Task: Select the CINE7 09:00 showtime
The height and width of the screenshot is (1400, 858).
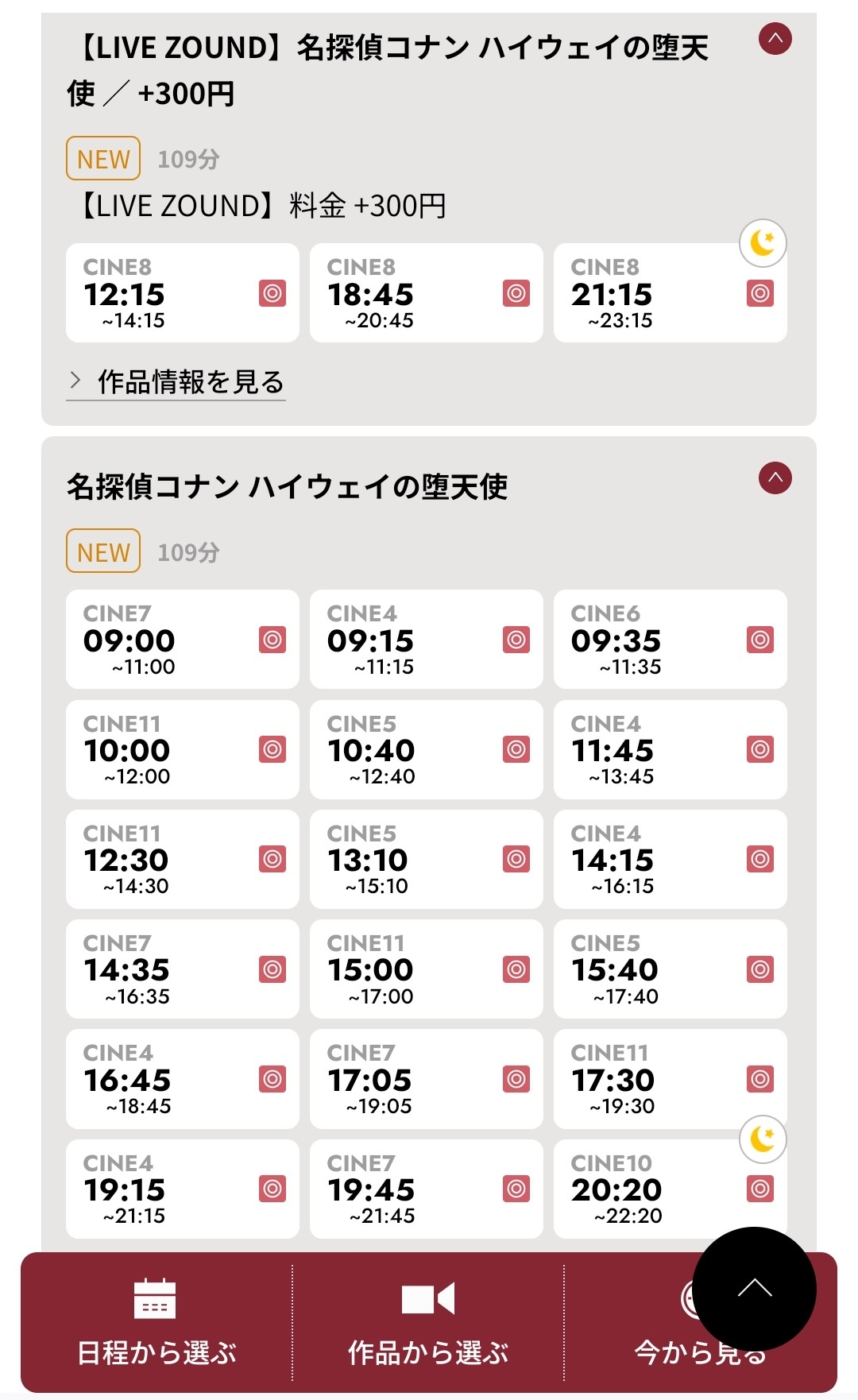Action: [x=183, y=640]
